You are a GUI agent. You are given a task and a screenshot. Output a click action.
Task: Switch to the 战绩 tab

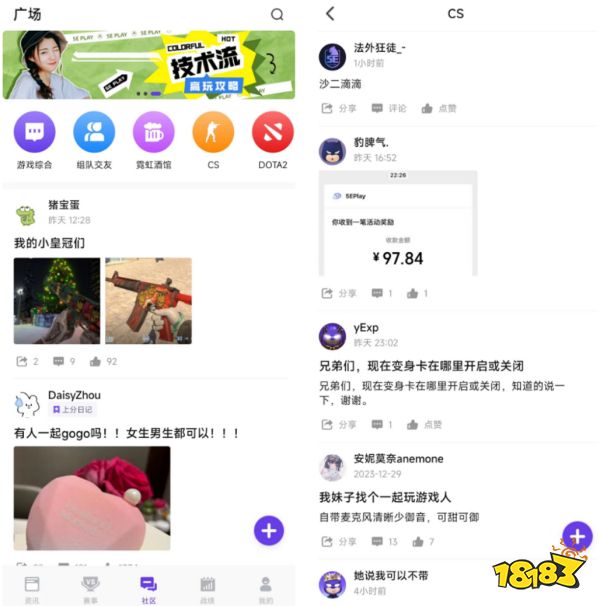point(208,588)
